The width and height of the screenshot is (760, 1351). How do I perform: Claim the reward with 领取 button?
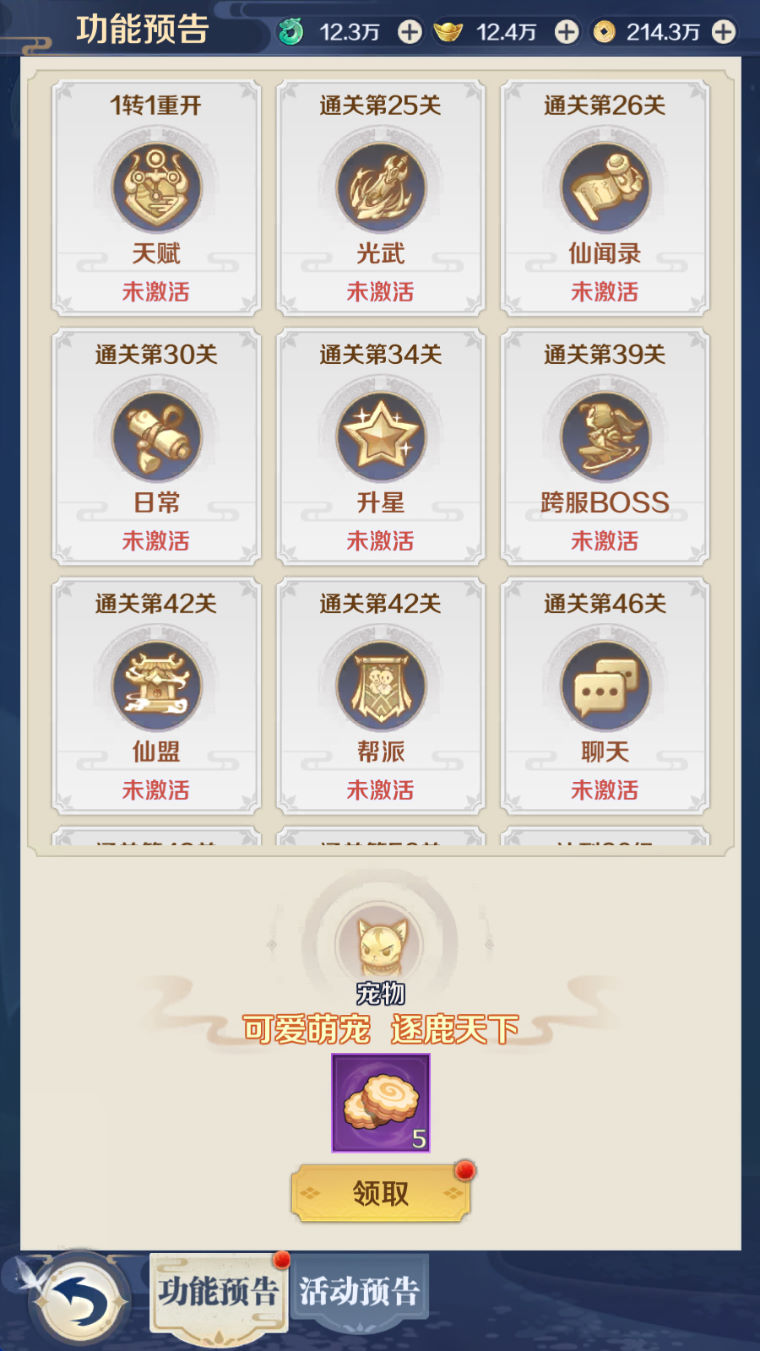point(381,1193)
